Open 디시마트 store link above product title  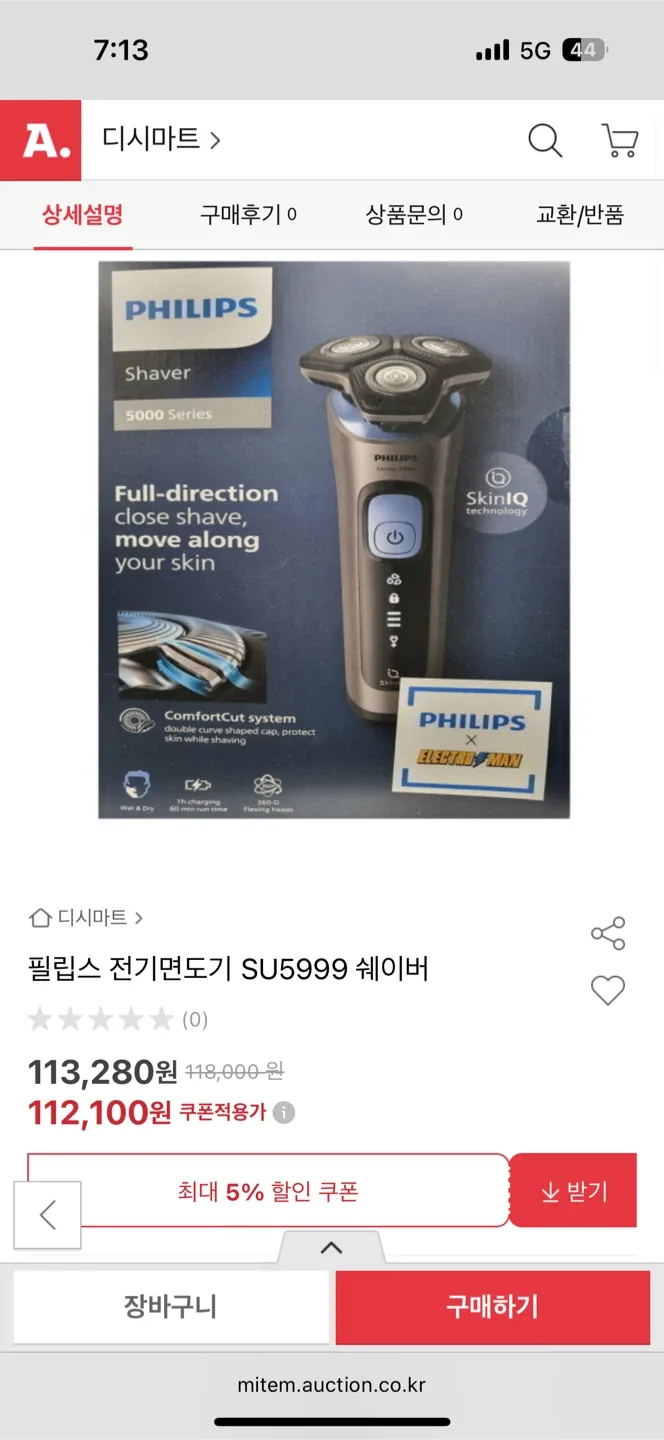(86, 917)
